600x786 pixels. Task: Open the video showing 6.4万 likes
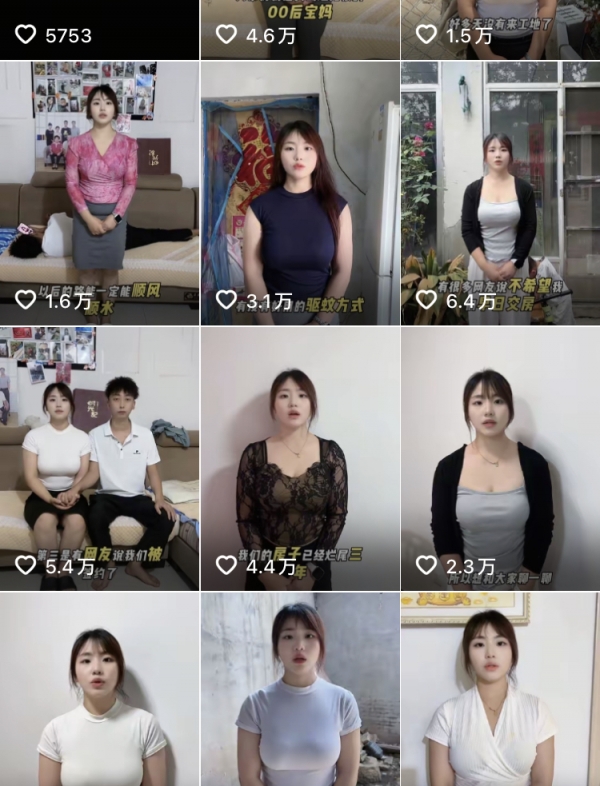500,192
